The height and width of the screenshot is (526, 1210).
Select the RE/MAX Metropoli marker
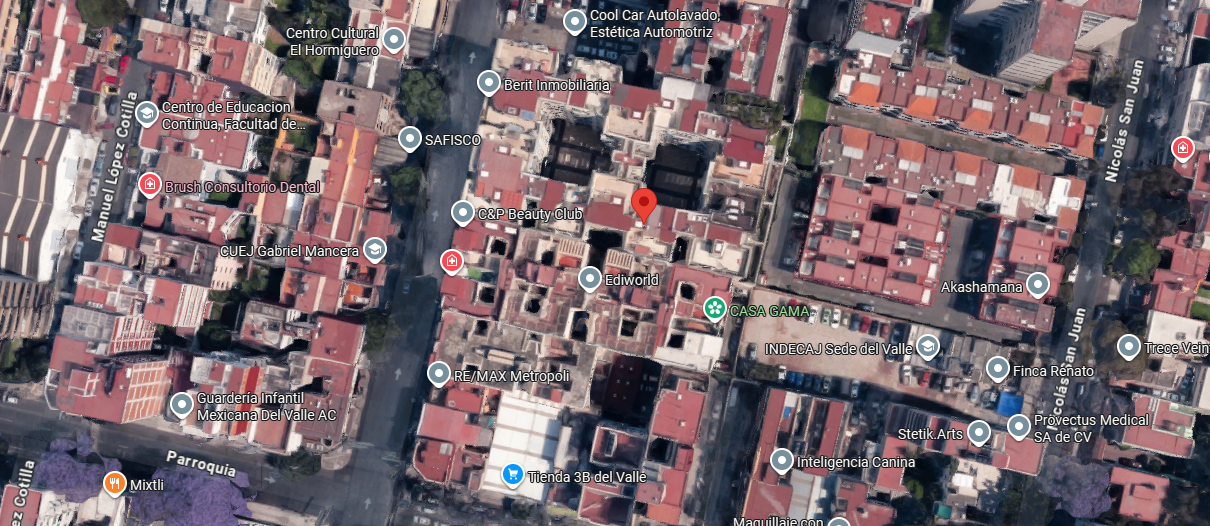point(439,375)
